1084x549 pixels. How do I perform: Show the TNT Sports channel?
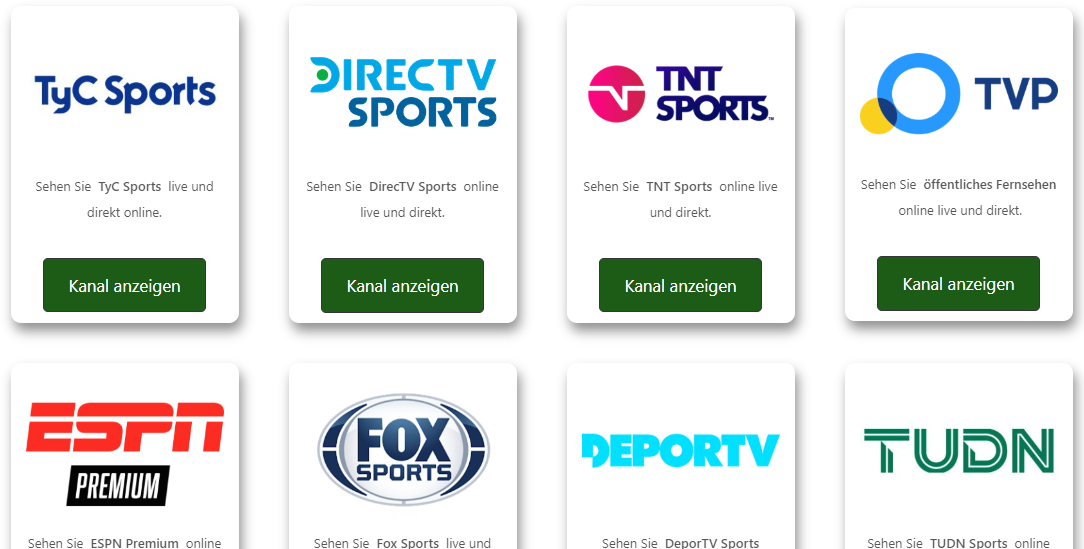[680, 285]
